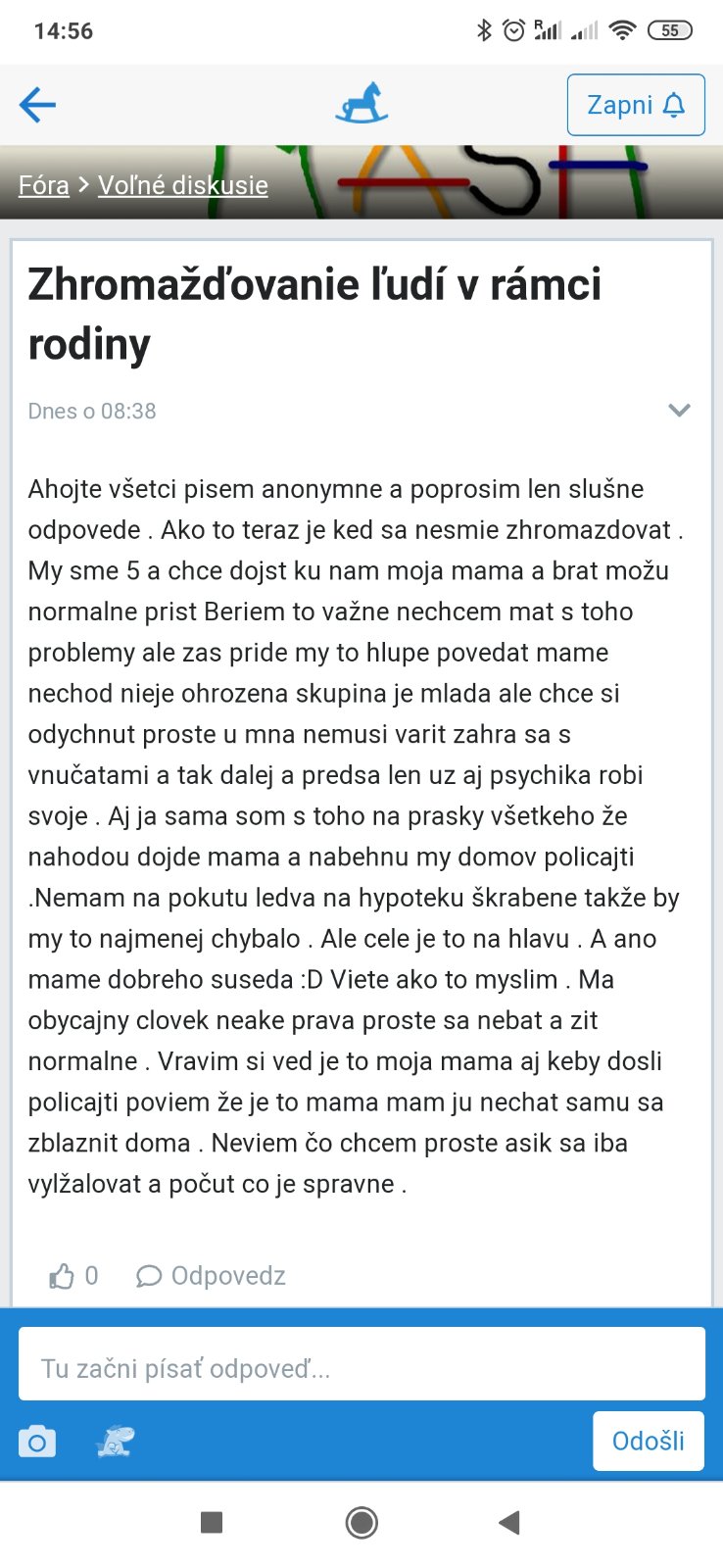Open the rocking horse home logo
Screen dimensions: 723x1568
(x=361, y=104)
